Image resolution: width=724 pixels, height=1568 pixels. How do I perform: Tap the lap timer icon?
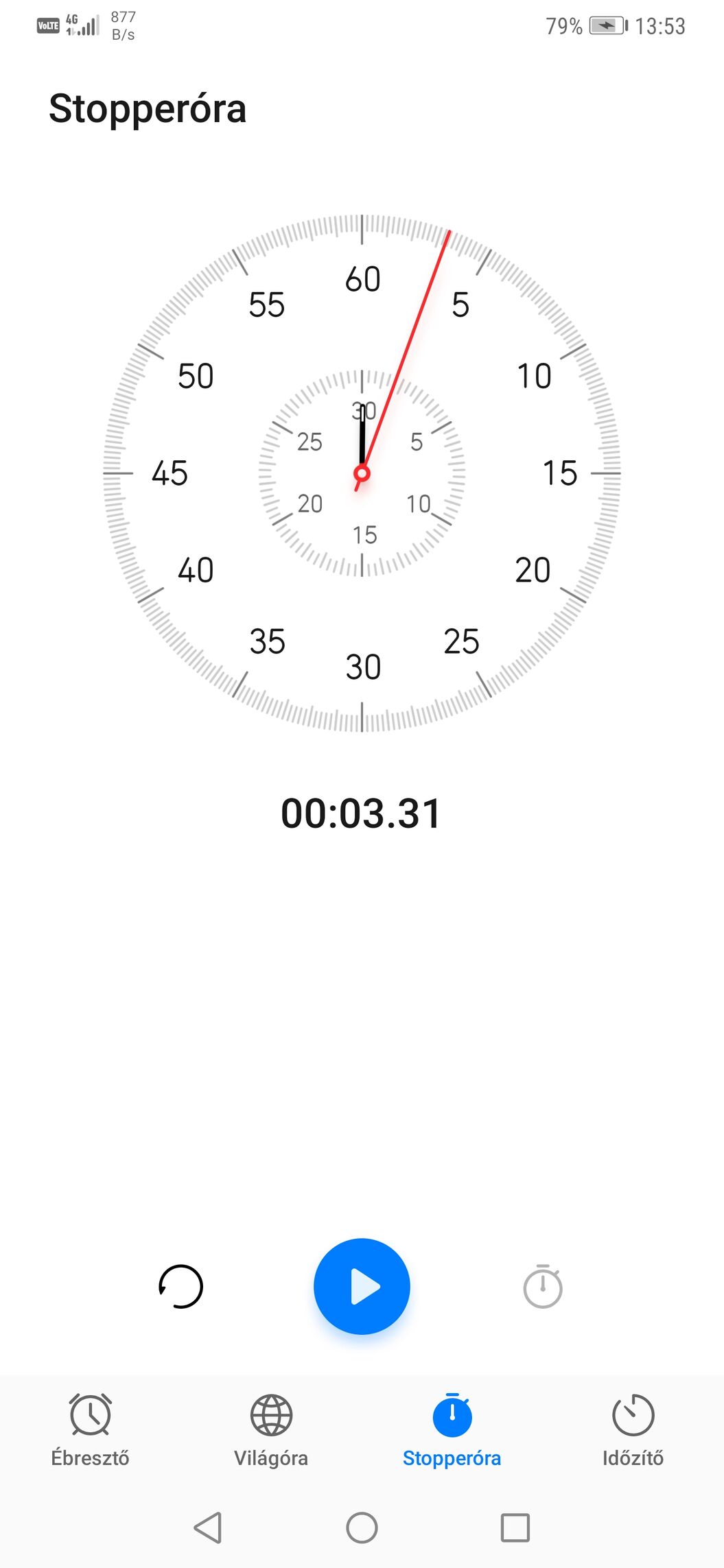click(x=542, y=1286)
